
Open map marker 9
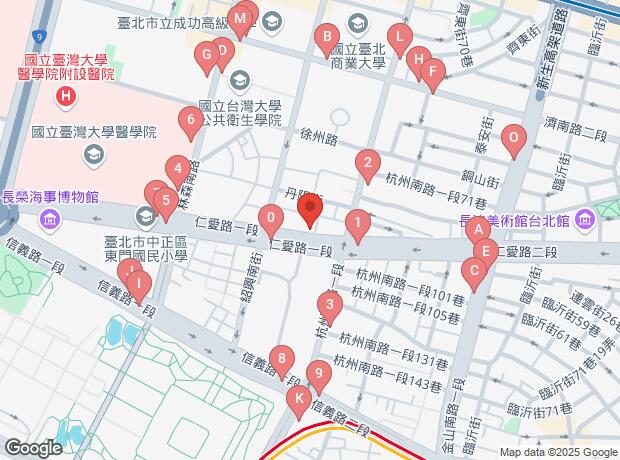coord(318,376)
